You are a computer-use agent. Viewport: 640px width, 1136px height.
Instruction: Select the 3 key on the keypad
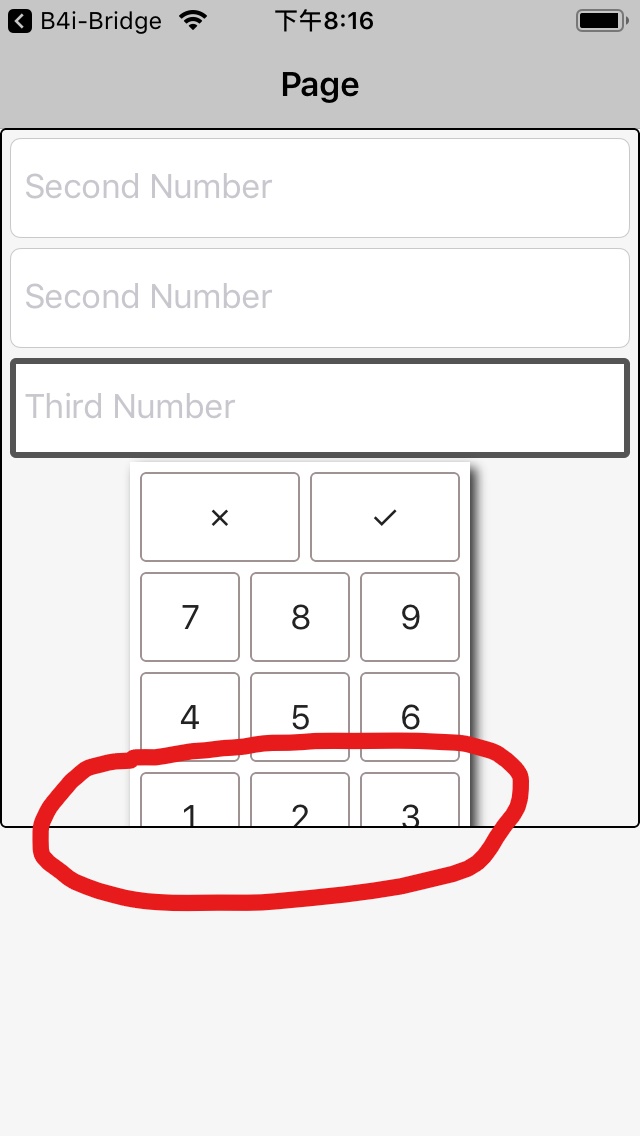click(x=410, y=803)
